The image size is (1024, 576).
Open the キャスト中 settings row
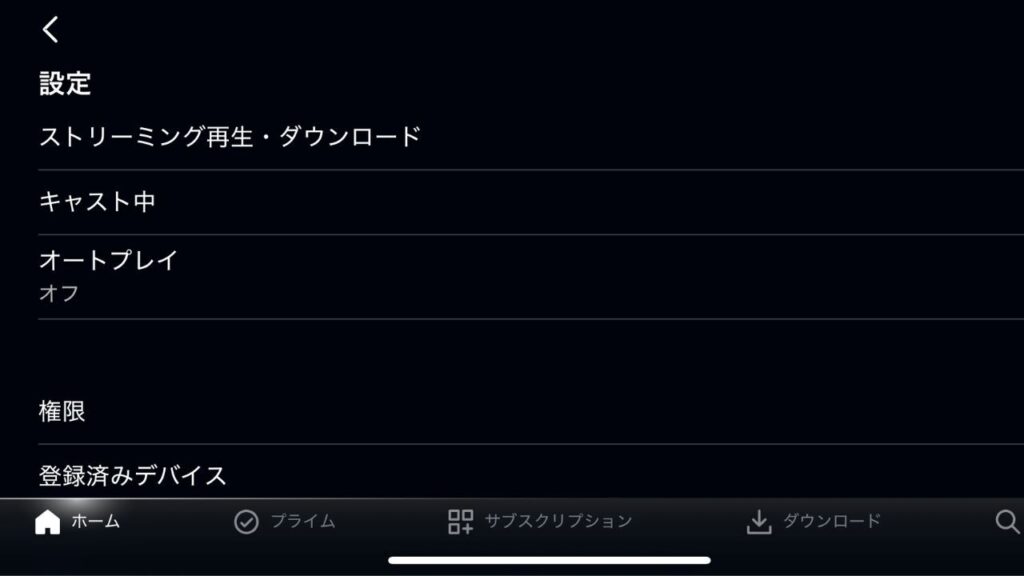[98, 202]
